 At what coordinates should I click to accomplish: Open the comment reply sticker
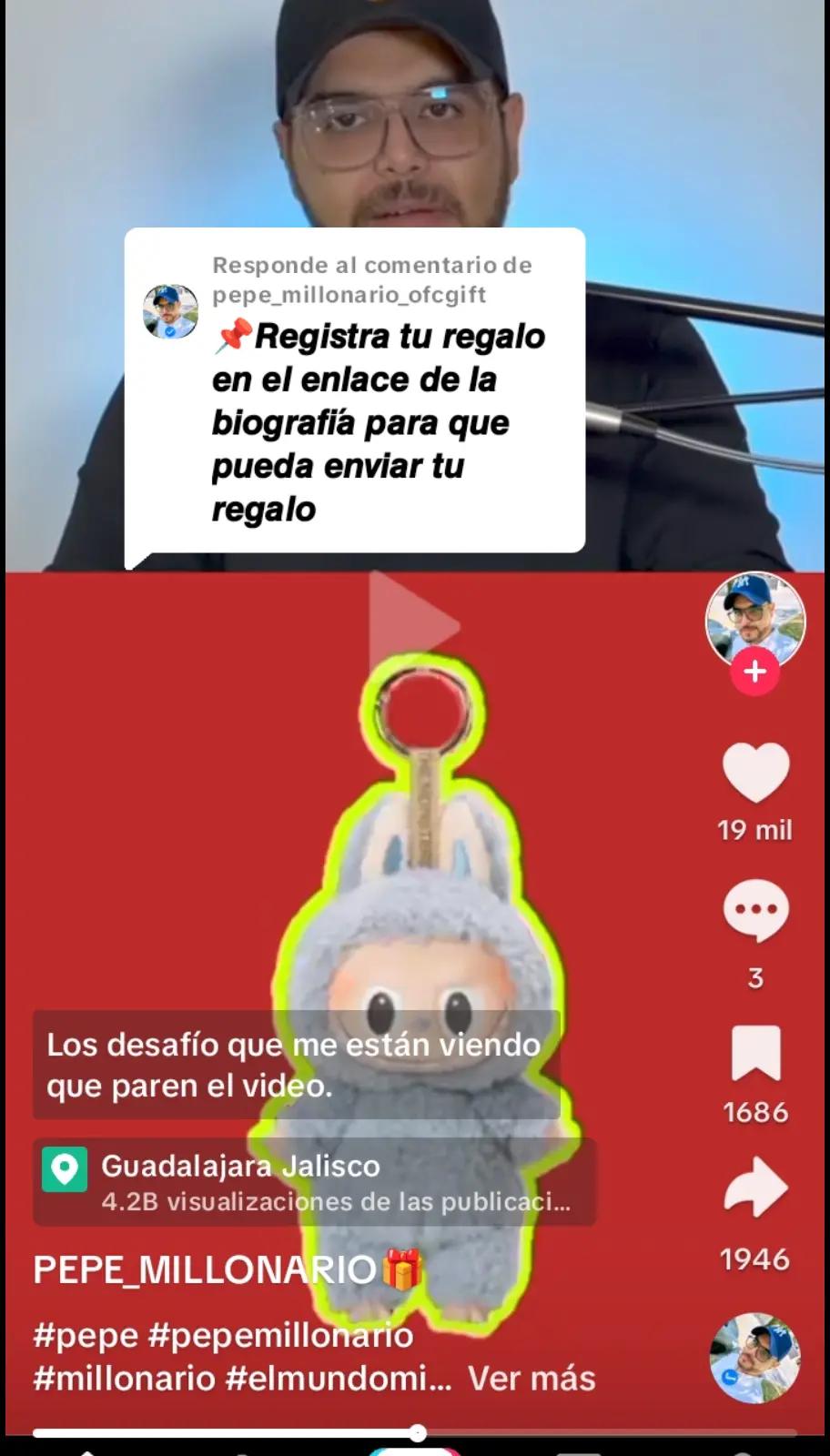[355, 391]
